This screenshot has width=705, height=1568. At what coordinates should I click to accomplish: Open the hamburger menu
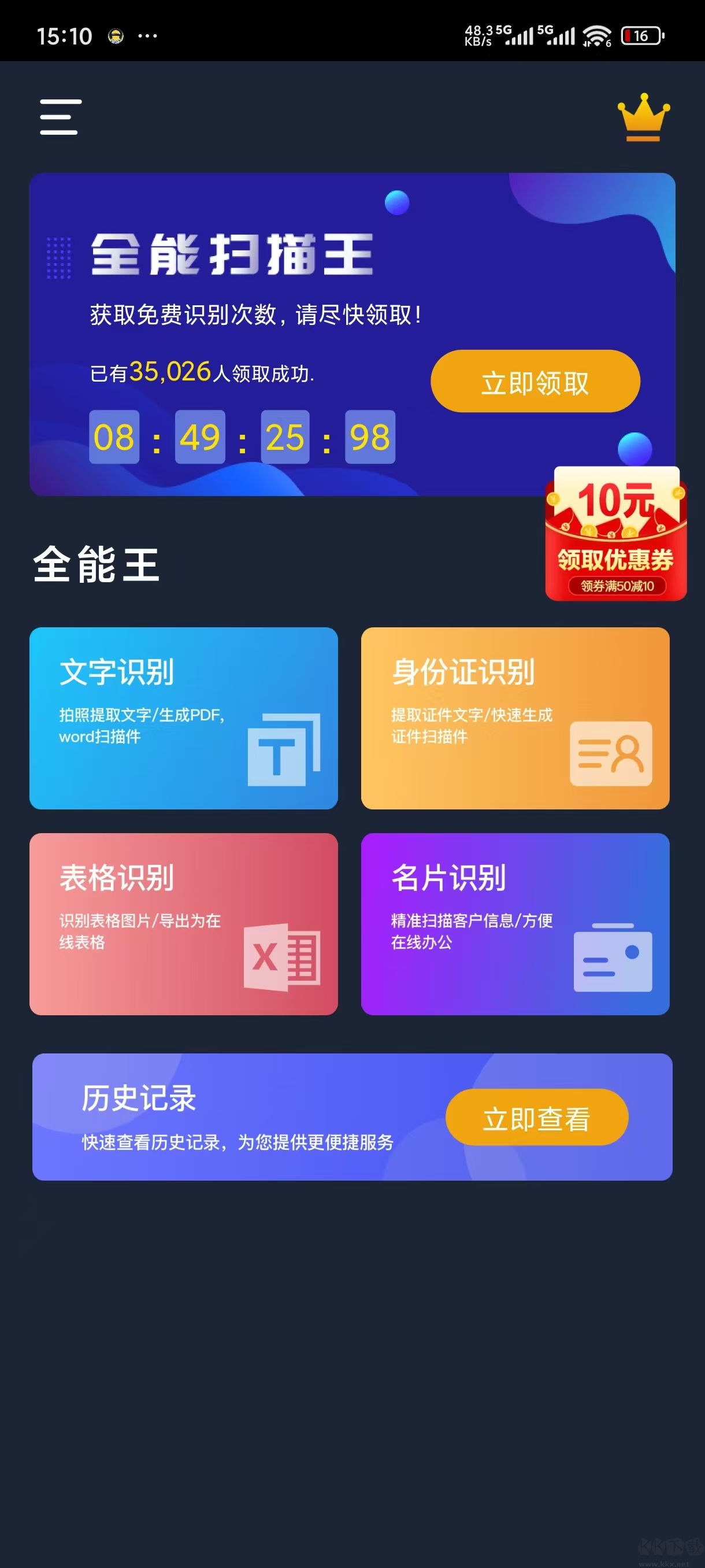[x=59, y=118]
